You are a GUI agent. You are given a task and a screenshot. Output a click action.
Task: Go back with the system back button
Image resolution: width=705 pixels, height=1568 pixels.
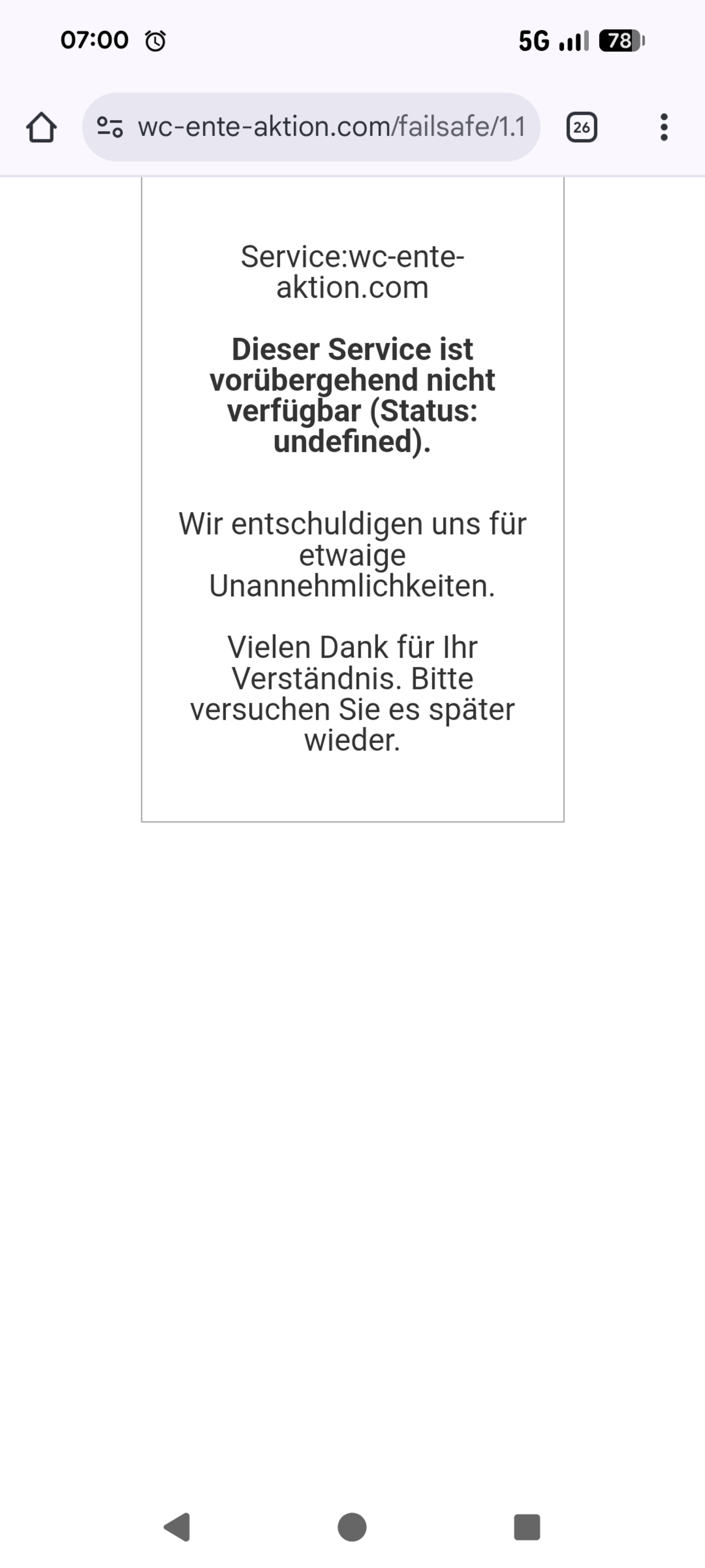(178, 1527)
